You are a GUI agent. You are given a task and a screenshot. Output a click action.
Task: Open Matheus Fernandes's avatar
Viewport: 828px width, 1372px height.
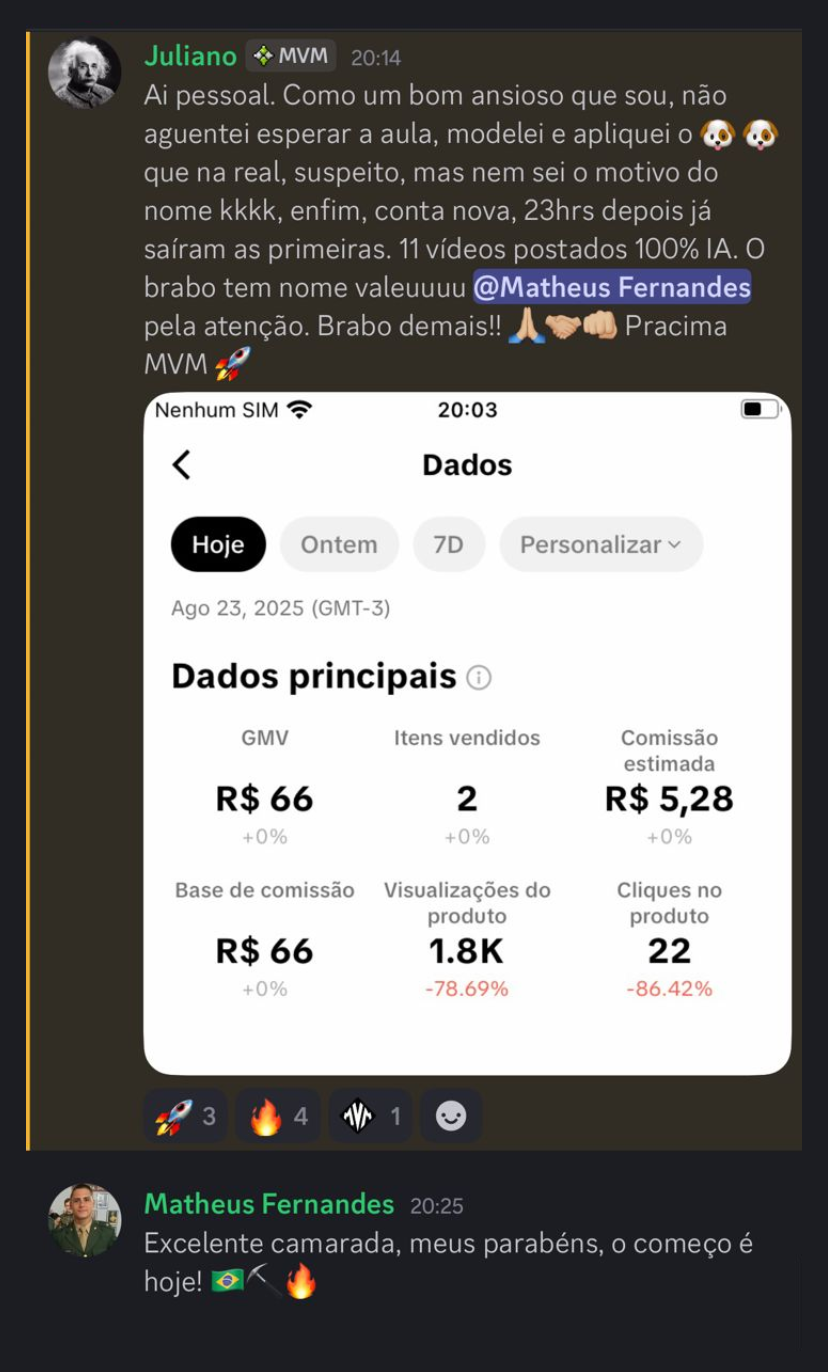[x=84, y=1220]
